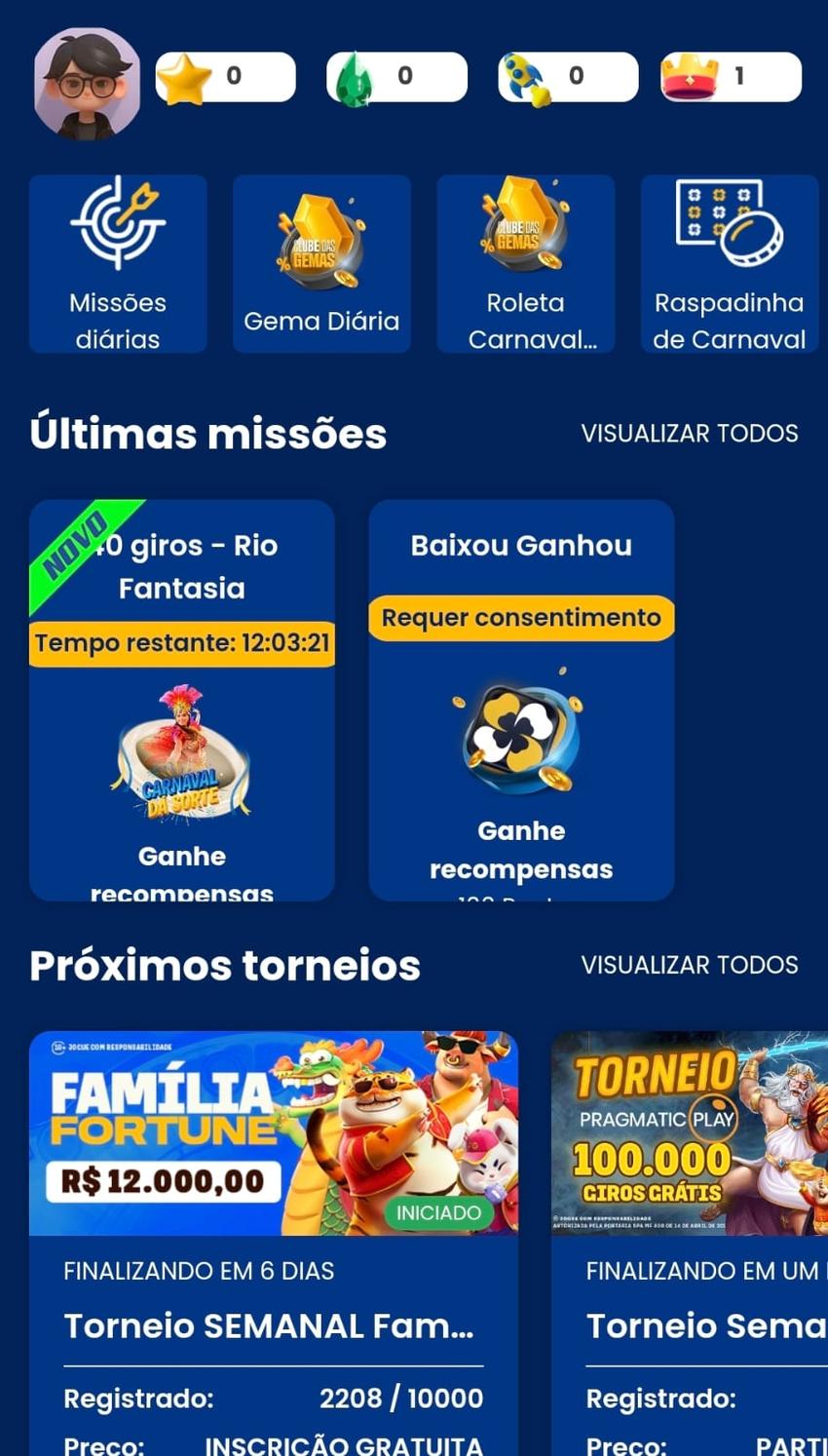Open the Requer consentimento badge
Image resolution: width=828 pixels, height=1456 pixels.
(522, 618)
